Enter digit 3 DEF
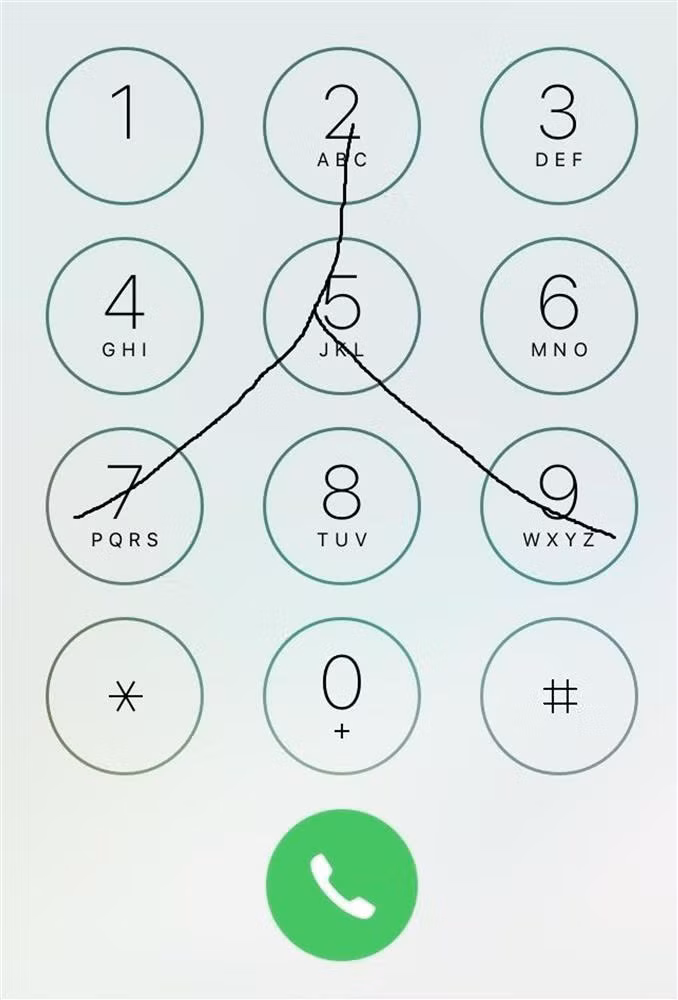Image resolution: width=678 pixels, height=1000 pixels. pyautogui.click(x=559, y=126)
